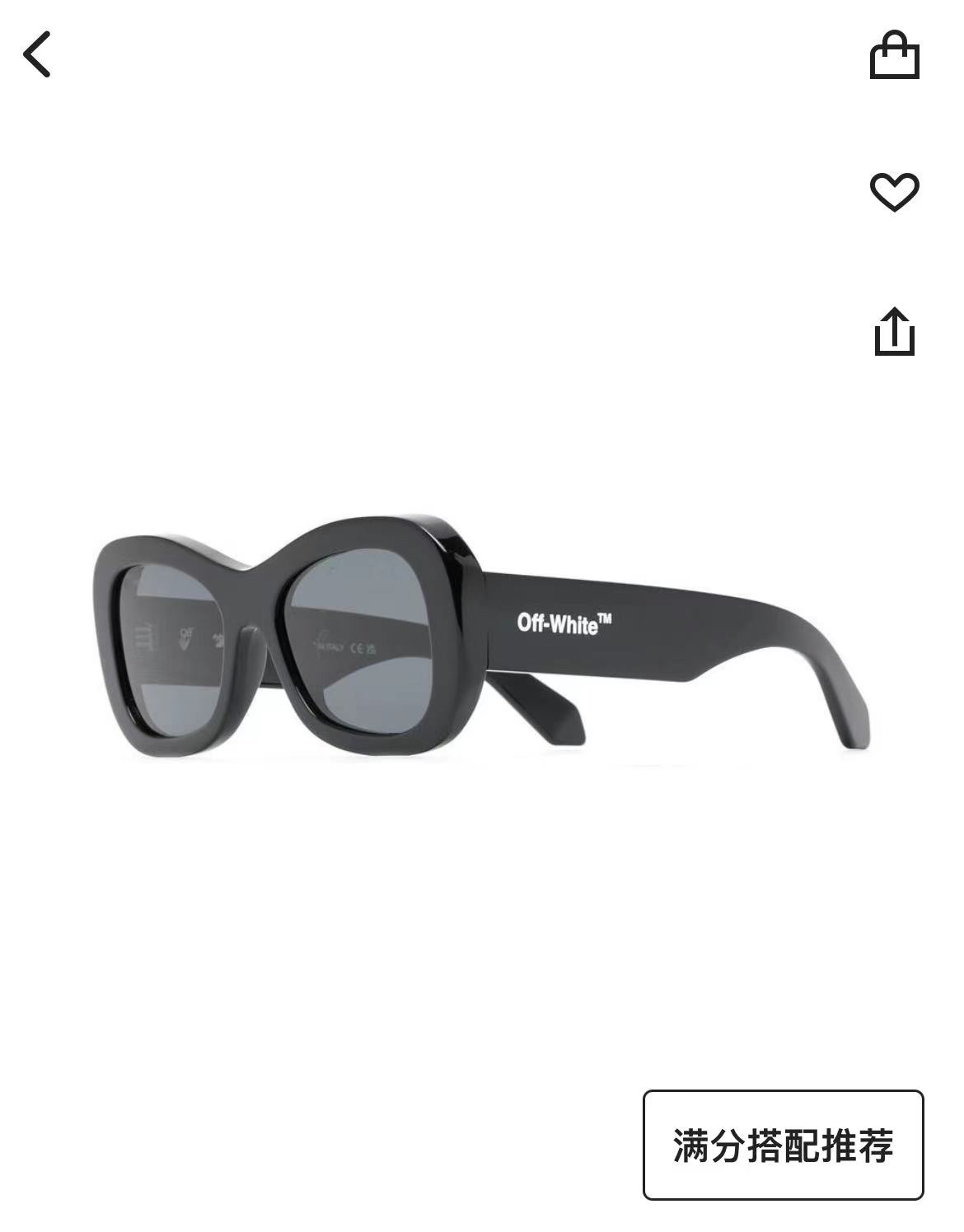Add sunglasses to wishlist with heart
The image size is (964, 1232).
894,192
